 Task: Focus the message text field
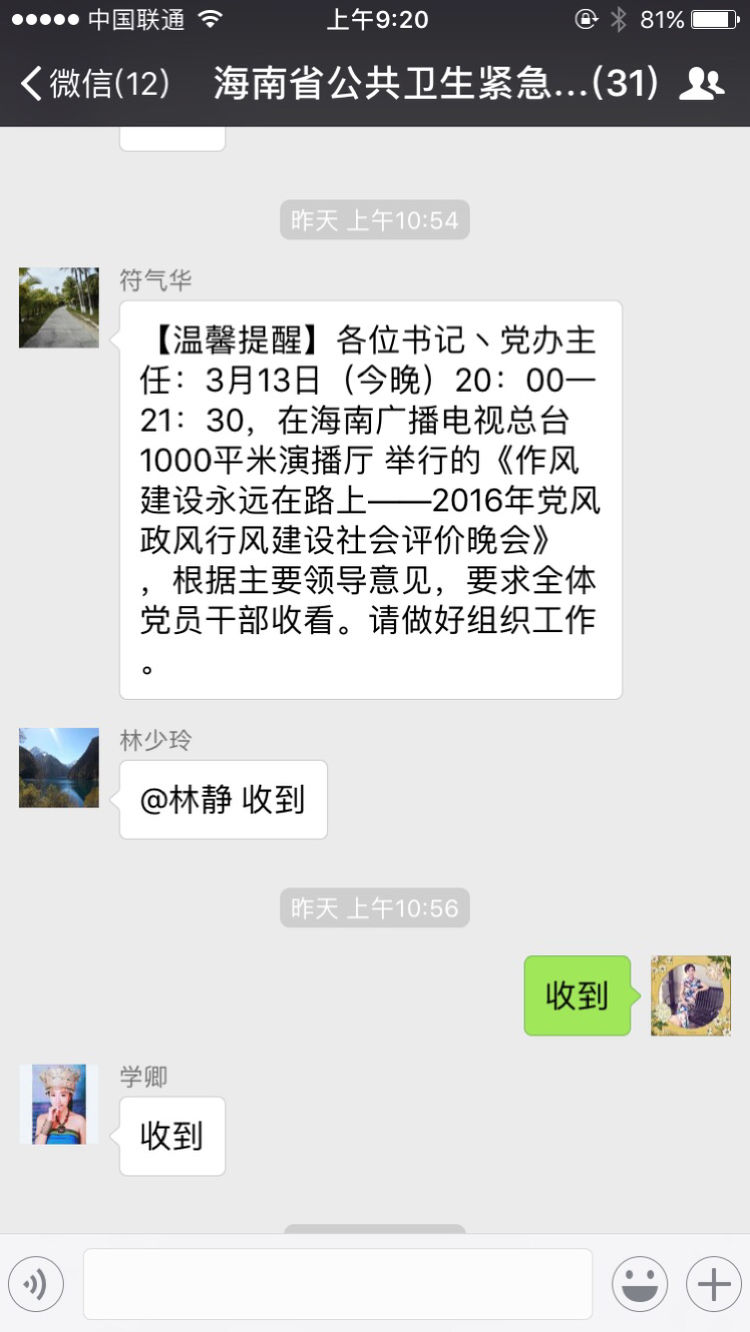point(338,1284)
